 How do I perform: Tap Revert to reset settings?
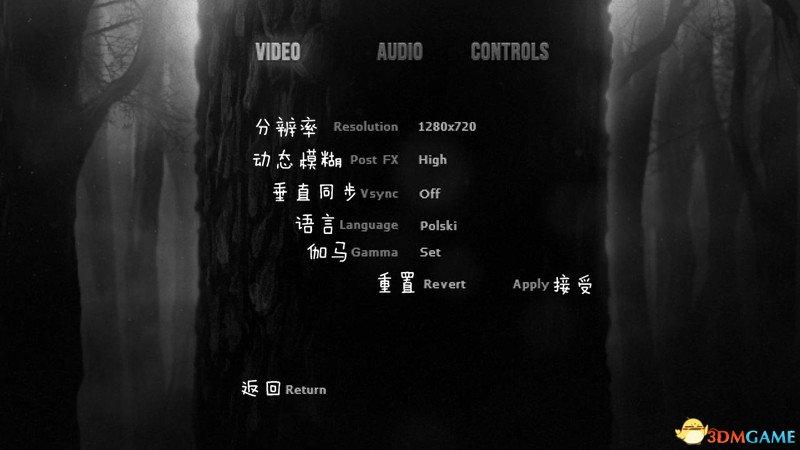coord(444,284)
